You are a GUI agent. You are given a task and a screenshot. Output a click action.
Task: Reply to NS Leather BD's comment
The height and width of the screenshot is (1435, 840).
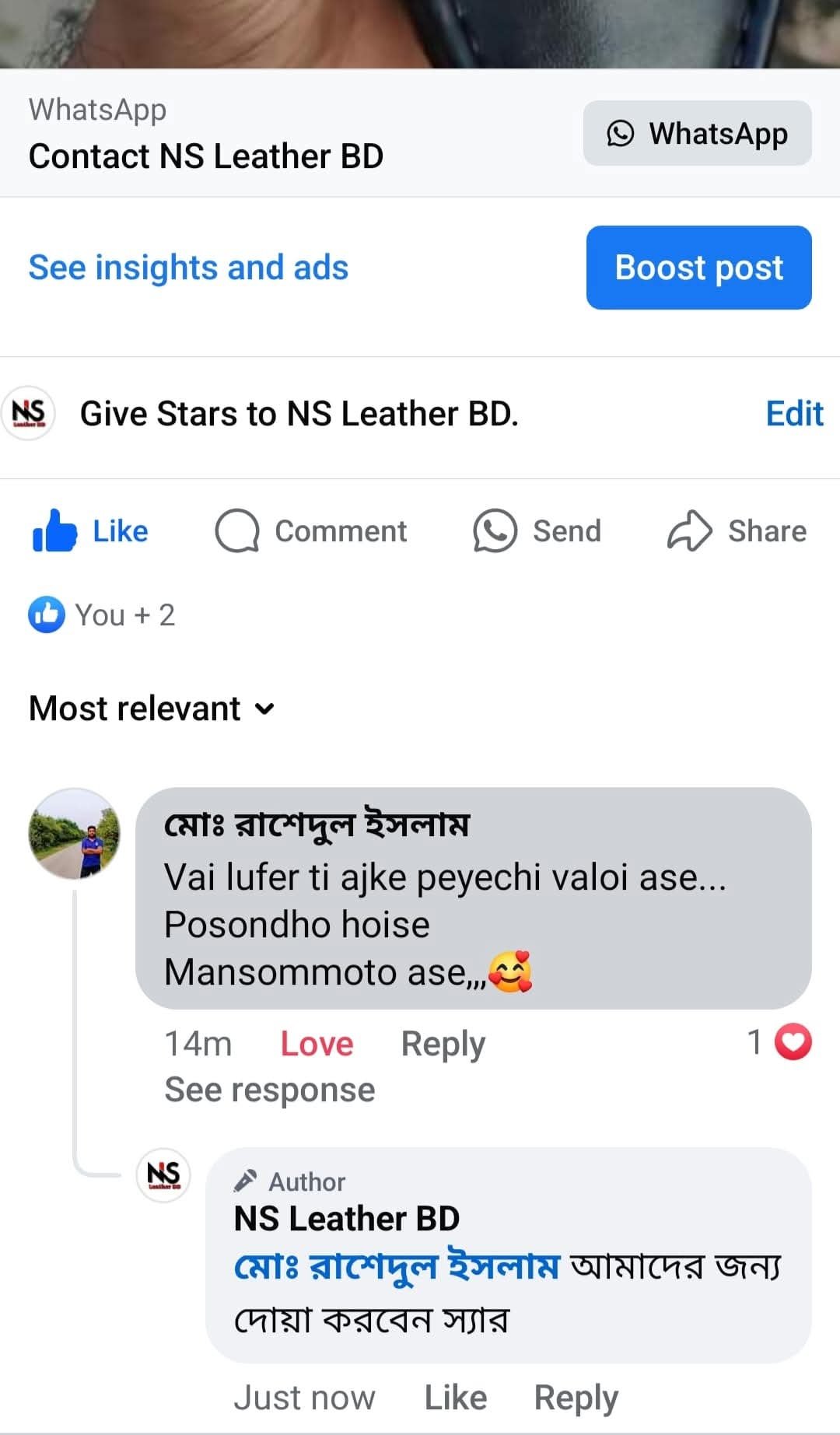click(x=576, y=1398)
